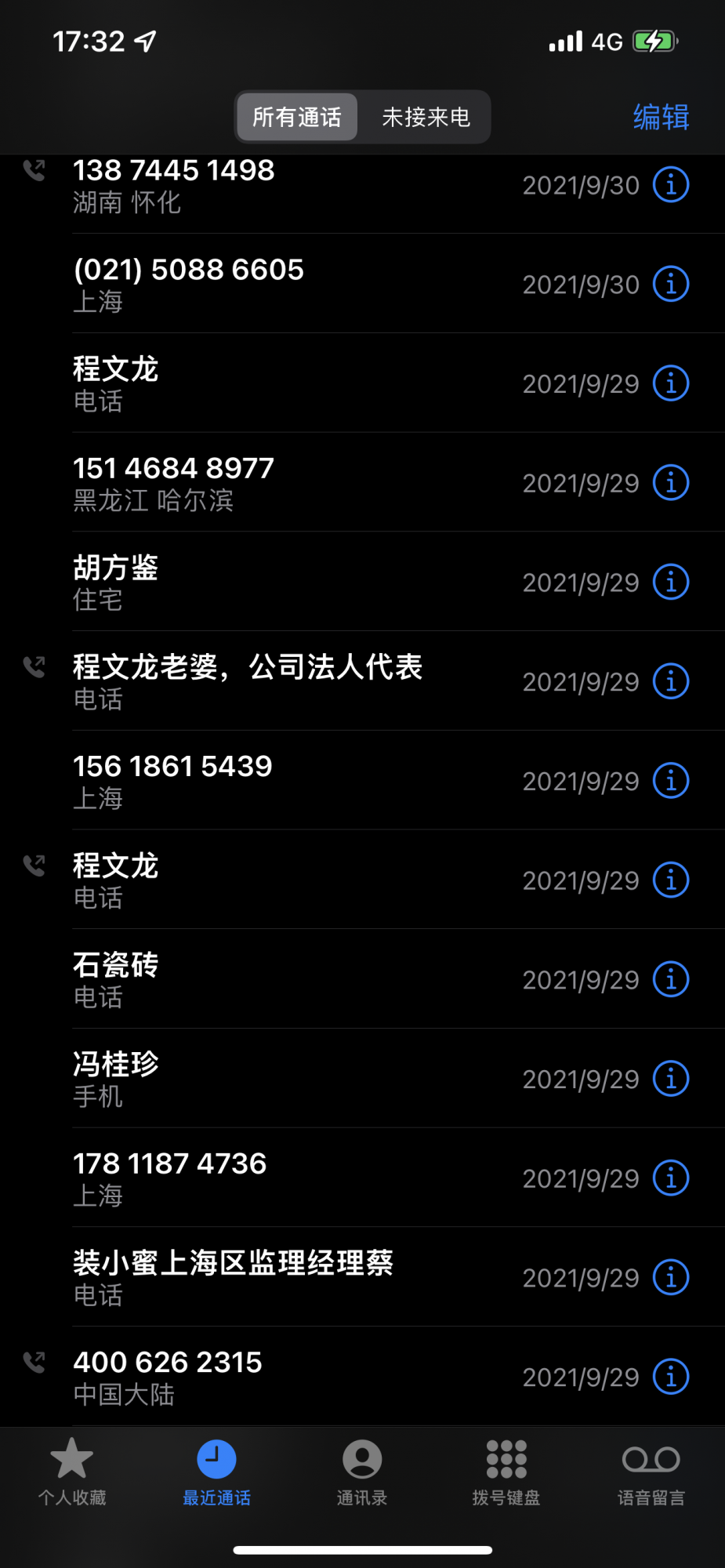This screenshot has height=1568, width=725.
Task: Open the info icon for 冯桂珍
Action: [x=671, y=1079]
